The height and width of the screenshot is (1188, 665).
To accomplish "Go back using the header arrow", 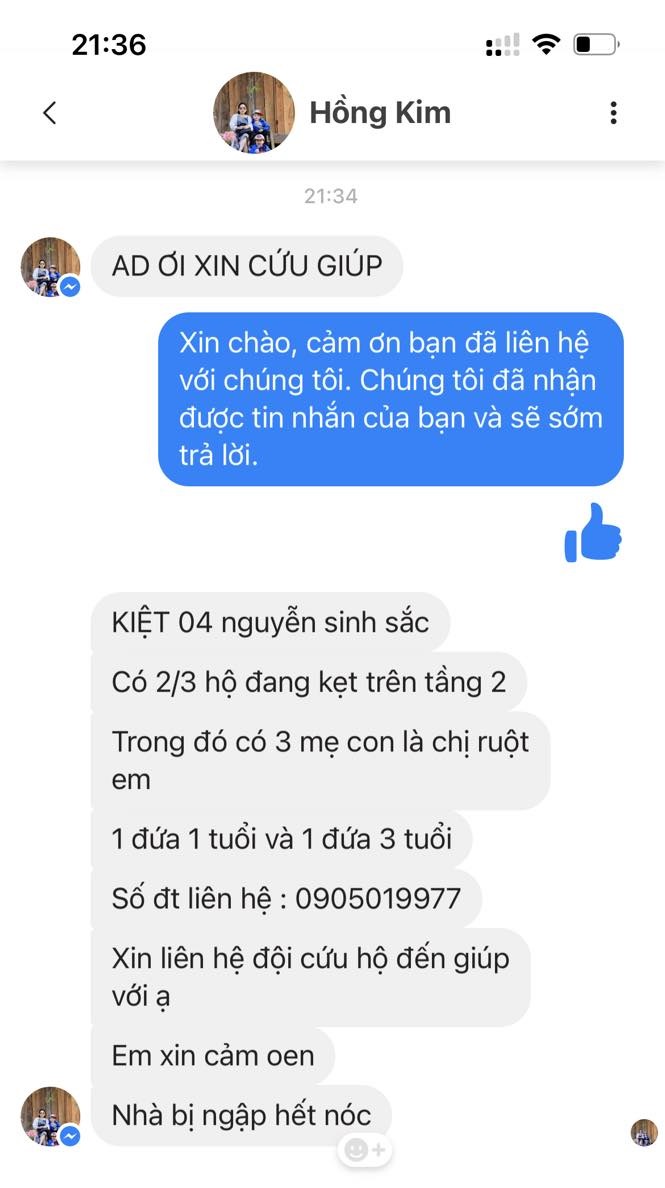I will 50,113.
